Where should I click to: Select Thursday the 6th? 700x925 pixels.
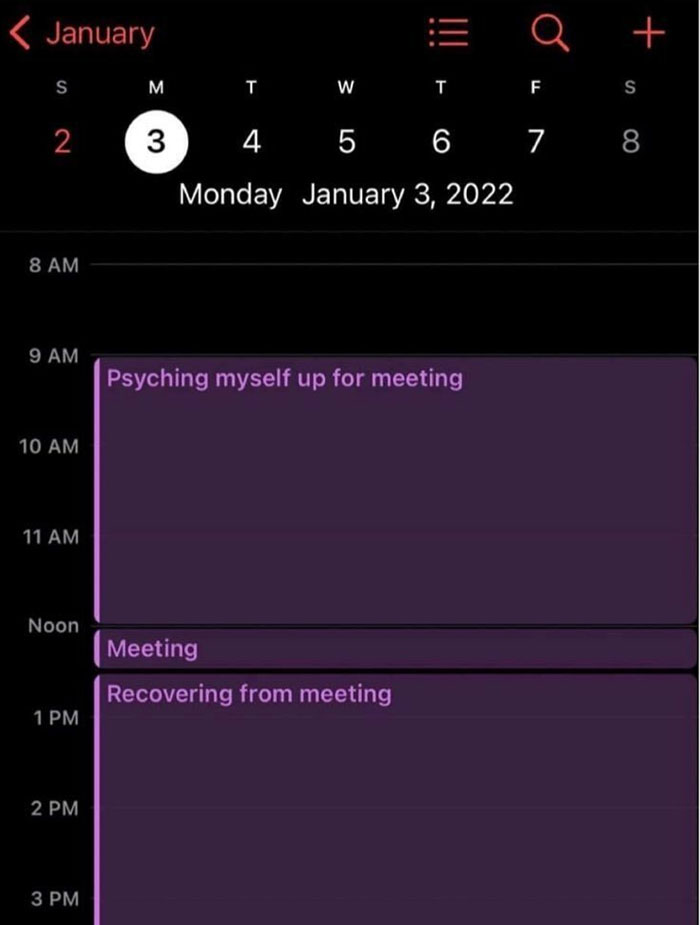(440, 142)
